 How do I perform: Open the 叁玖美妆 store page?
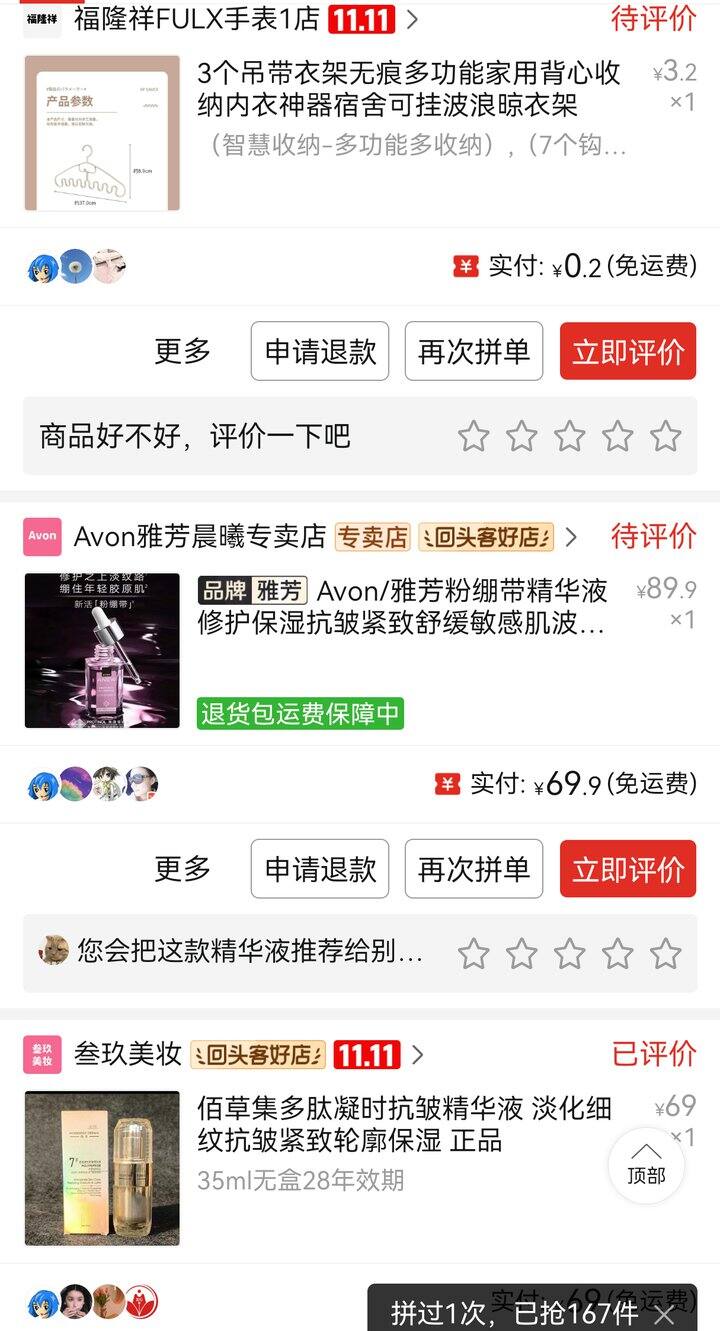tap(128, 1055)
